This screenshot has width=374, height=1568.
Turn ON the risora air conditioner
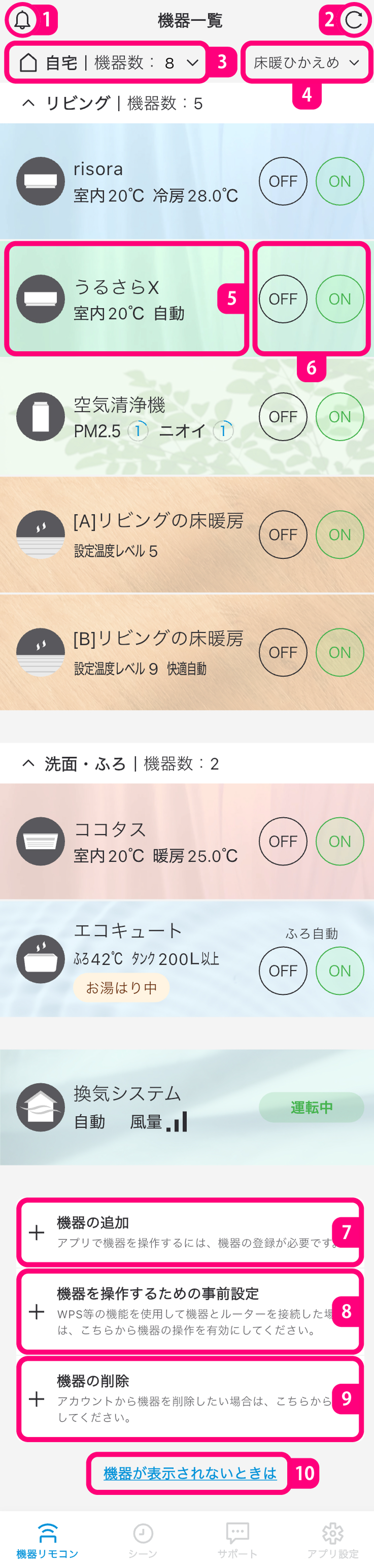coord(339,181)
